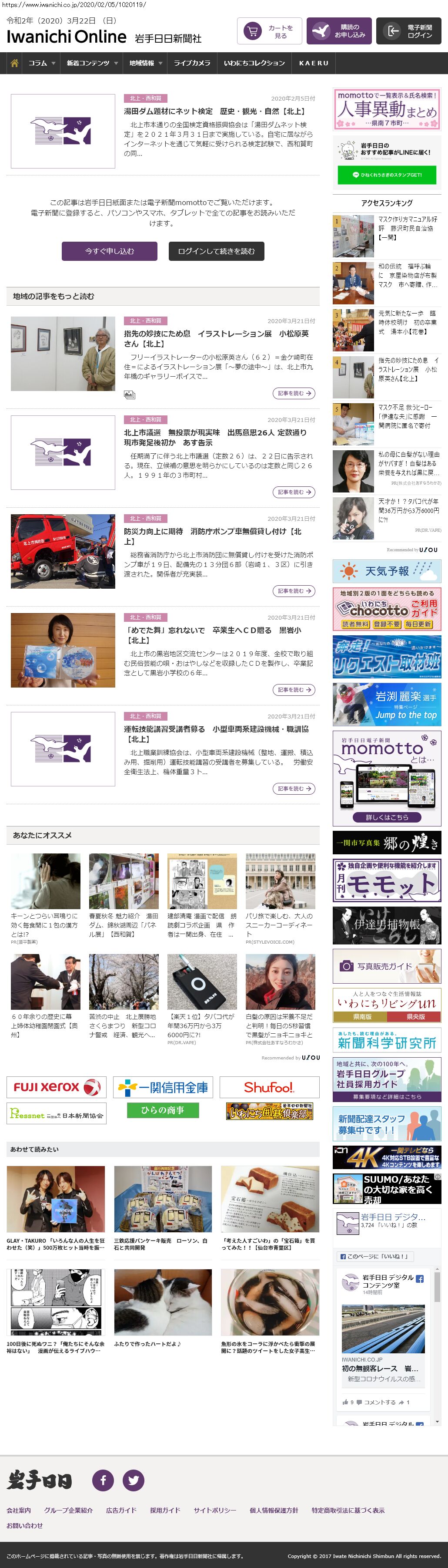
Task: Visit the Twitter icon in the footer
Action: click(x=133, y=1480)
